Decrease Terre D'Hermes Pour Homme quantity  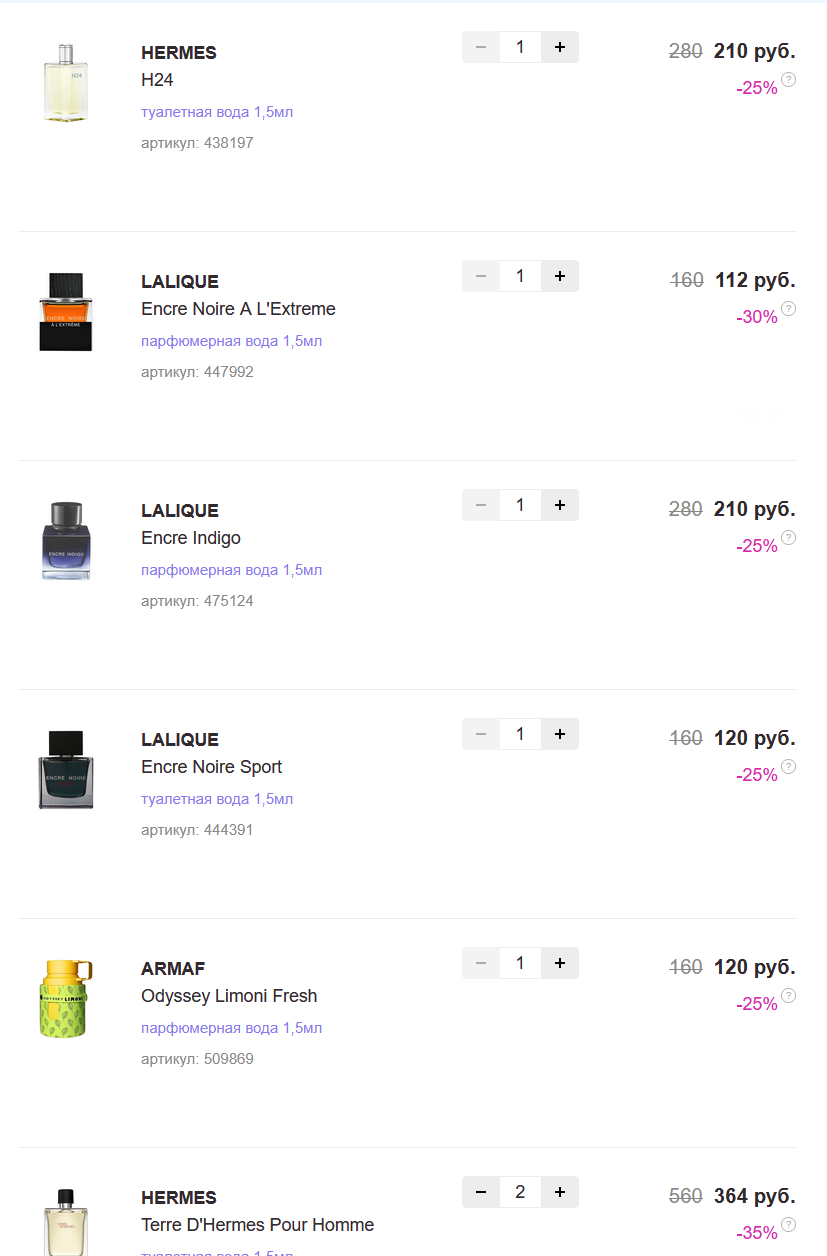click(481, 1192)
